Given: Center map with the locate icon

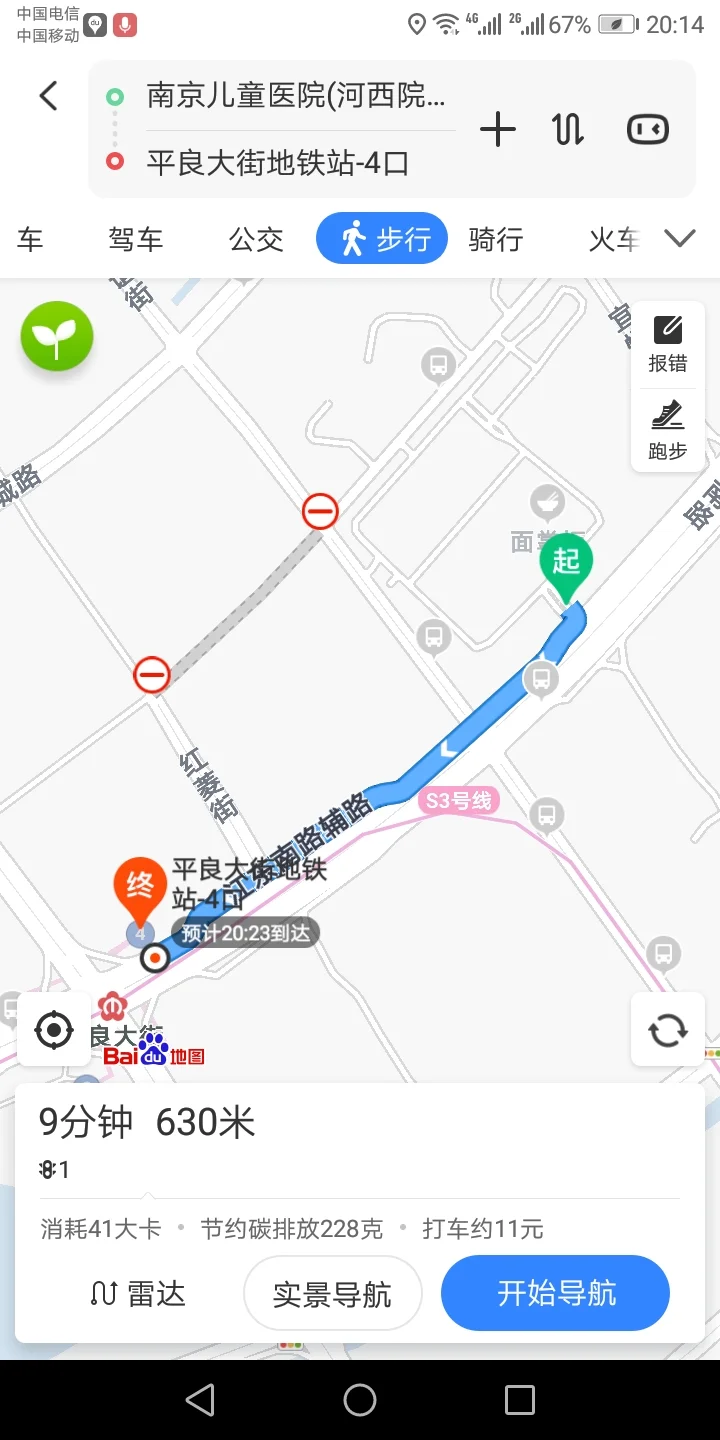Looking at the screenshot, I should [x=53, y=1029].
